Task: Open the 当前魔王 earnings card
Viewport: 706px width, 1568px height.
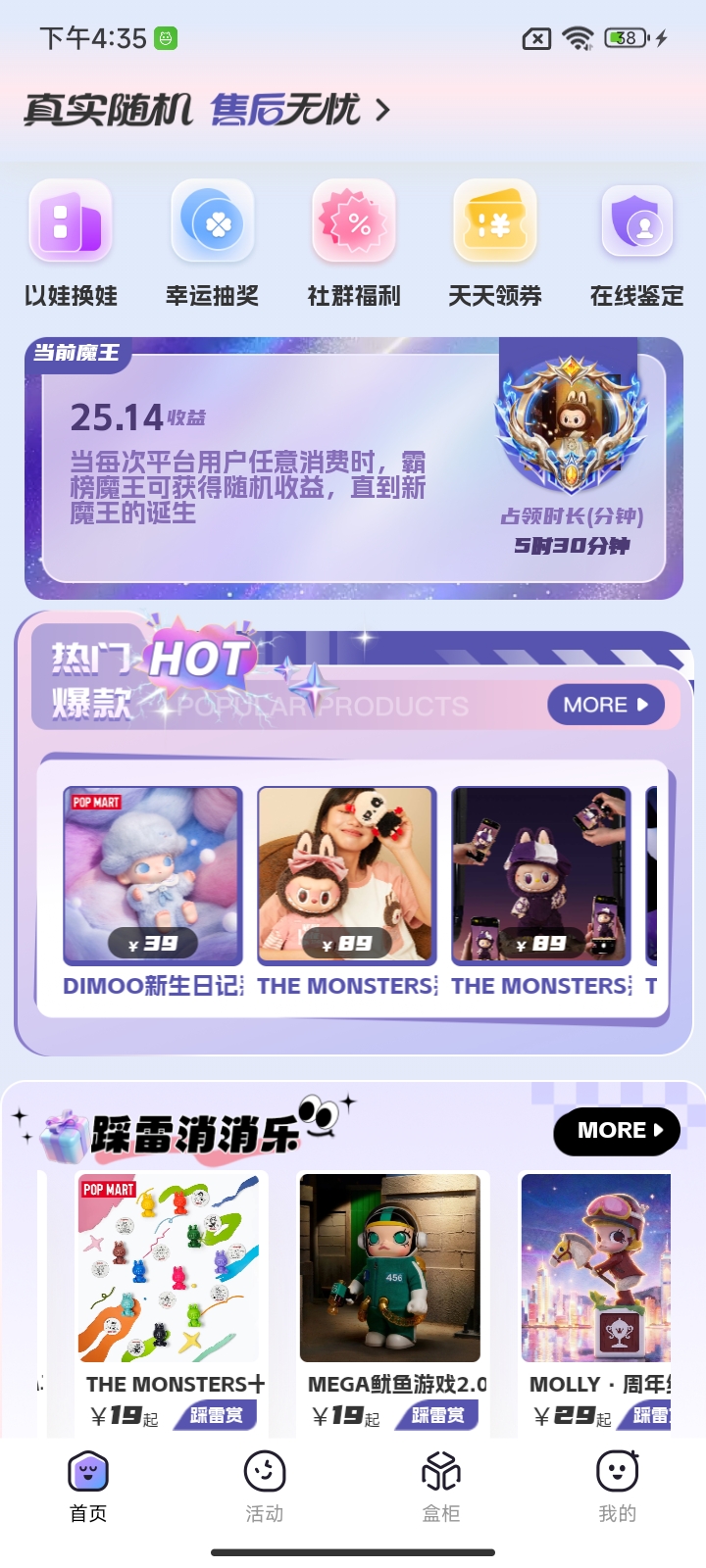Action: click(x=353, y=468)
